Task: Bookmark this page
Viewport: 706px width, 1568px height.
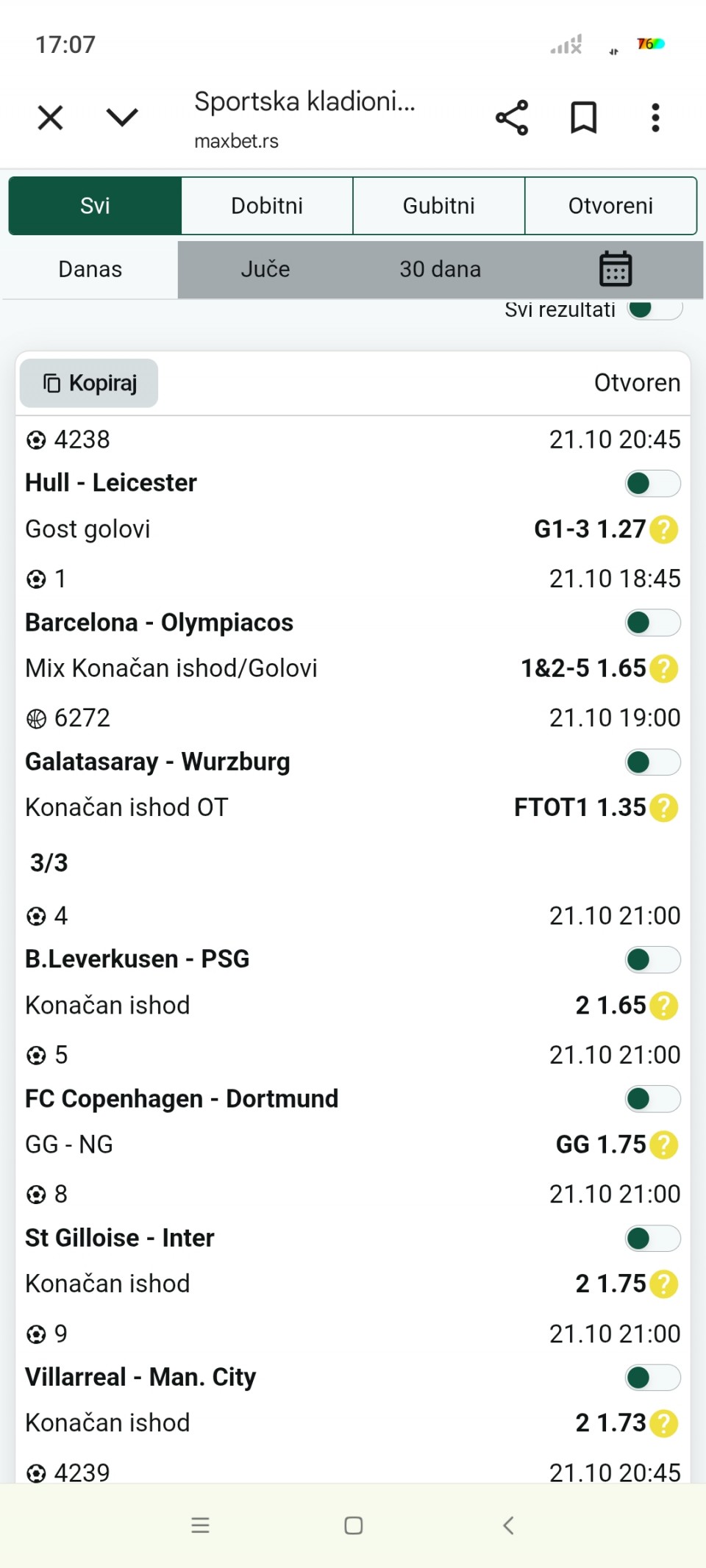Action: (x=584, y=118)
